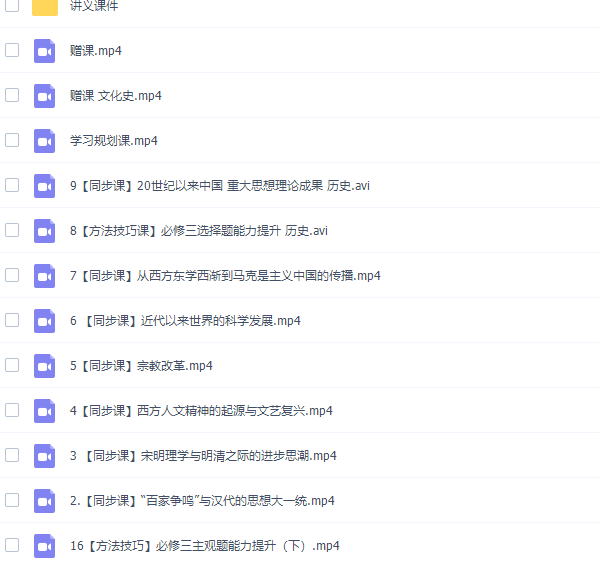The width and height of the screenshot is (600, 562).
Task: Open 8【方法技巧课】必修三选择题能力提升 历史.avi
Action: click(x=199, y=230)
